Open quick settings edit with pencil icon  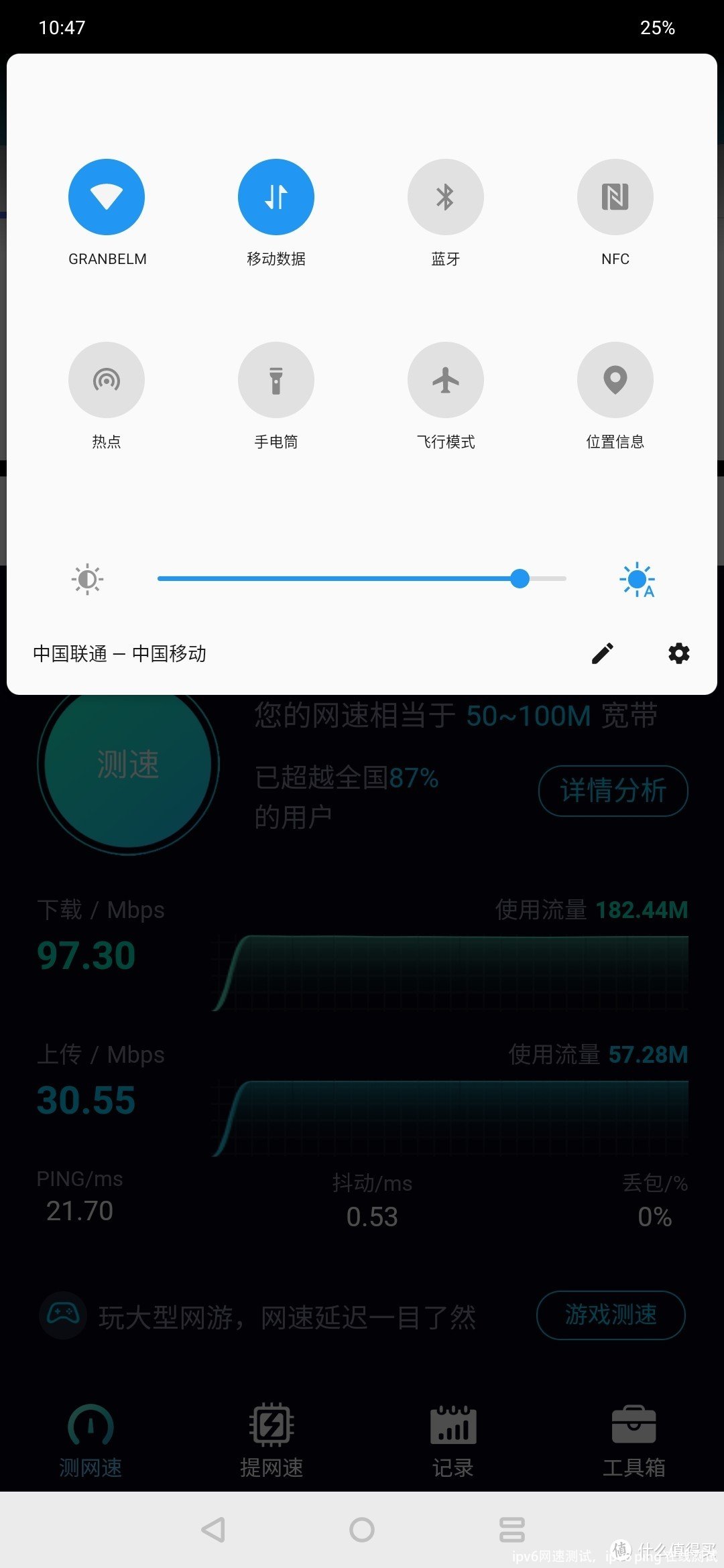point(603,653)
